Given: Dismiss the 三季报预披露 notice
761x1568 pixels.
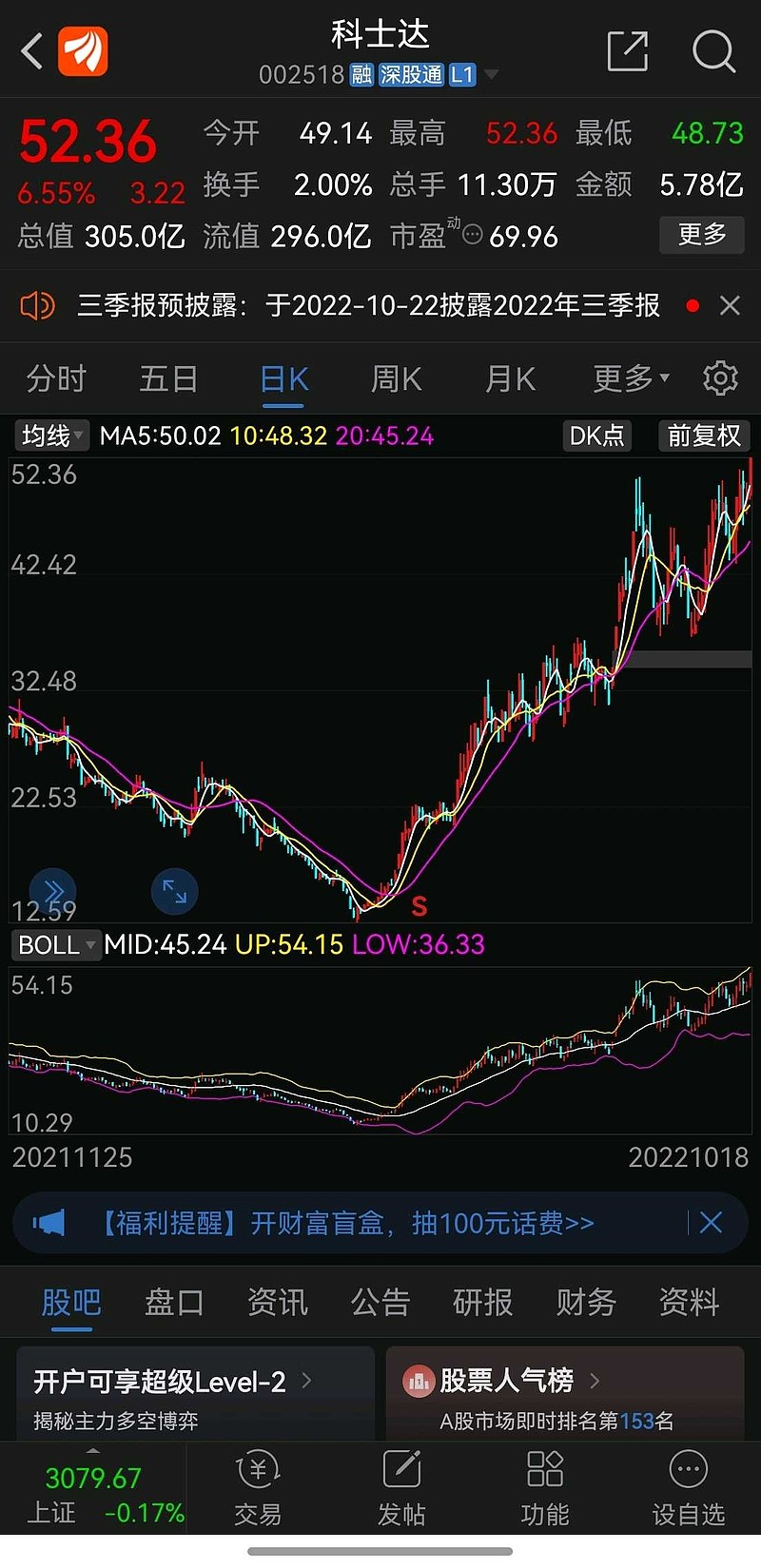Looking at the screenshot, I should pyautogui.click(x=730, y=305).
